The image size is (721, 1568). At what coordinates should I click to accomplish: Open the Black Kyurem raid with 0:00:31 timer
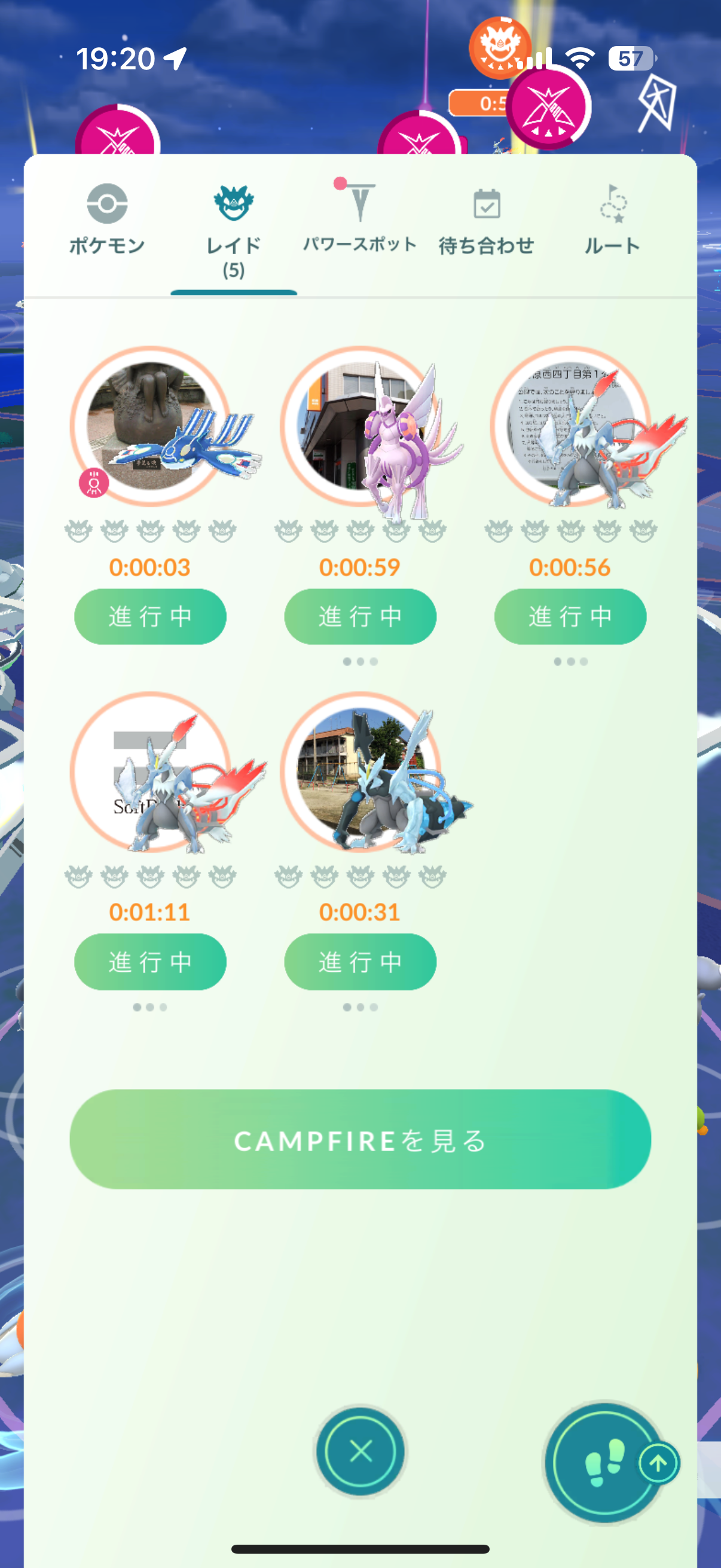(360, 772)
